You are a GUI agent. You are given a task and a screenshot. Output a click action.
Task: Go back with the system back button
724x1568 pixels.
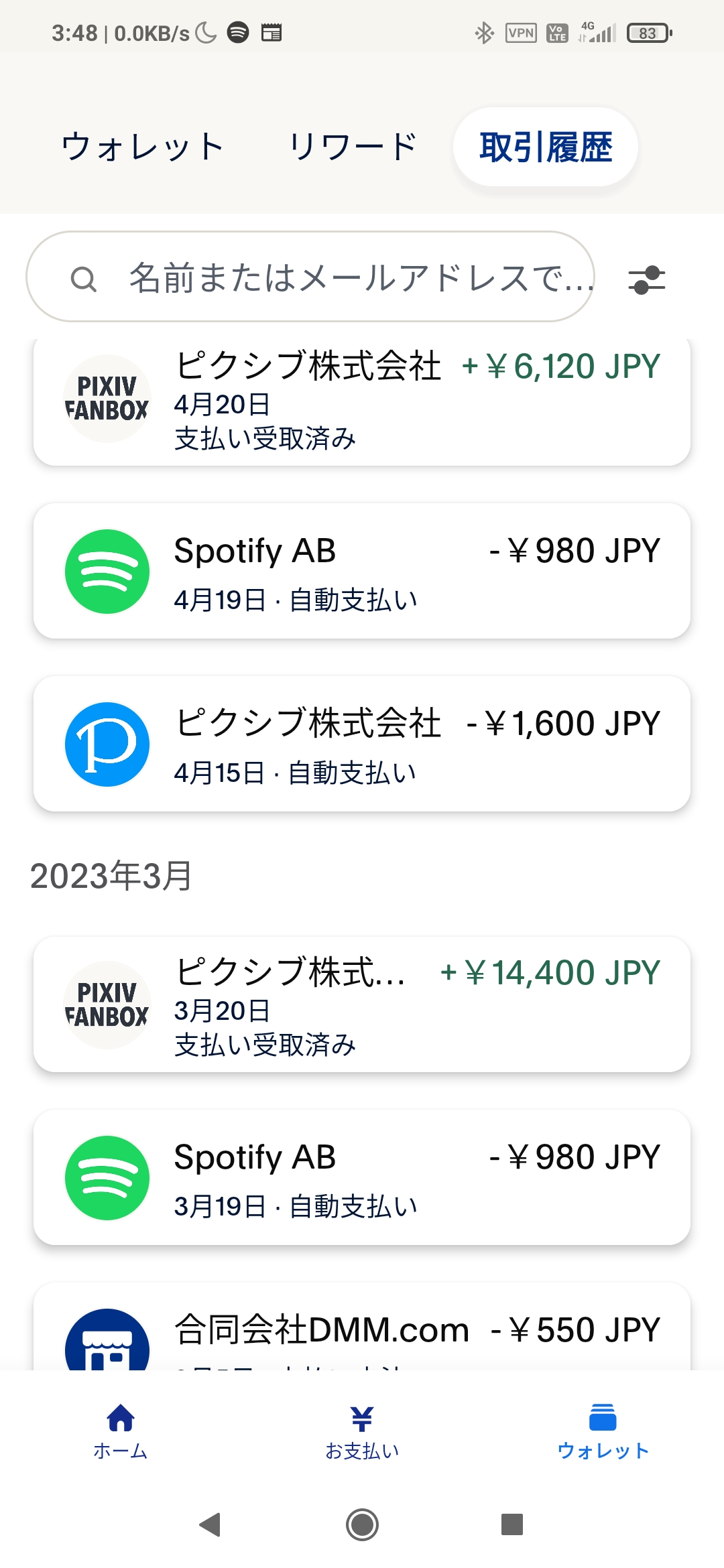pos(210,1524)
